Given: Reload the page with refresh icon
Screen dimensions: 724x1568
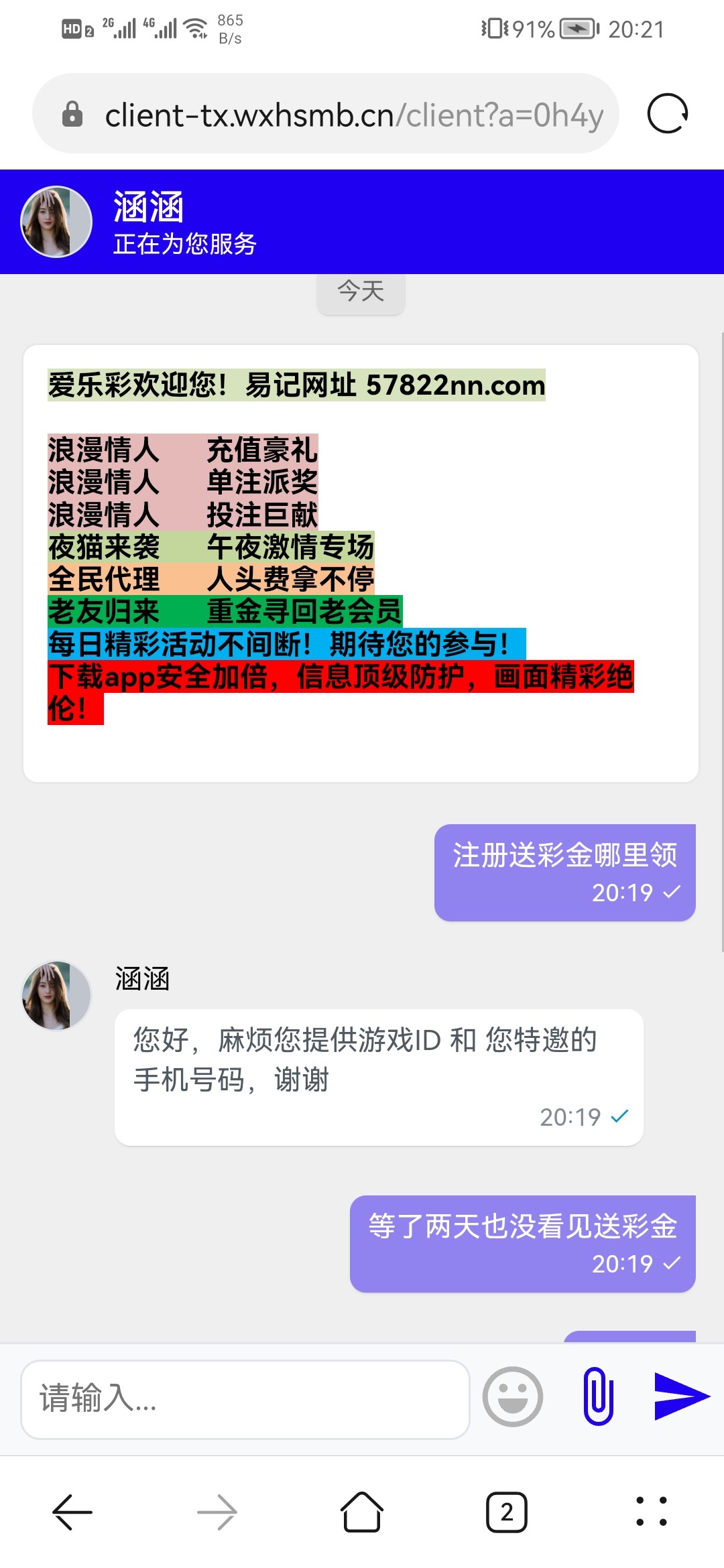Looking at the screenshot, I should [667, 114].
